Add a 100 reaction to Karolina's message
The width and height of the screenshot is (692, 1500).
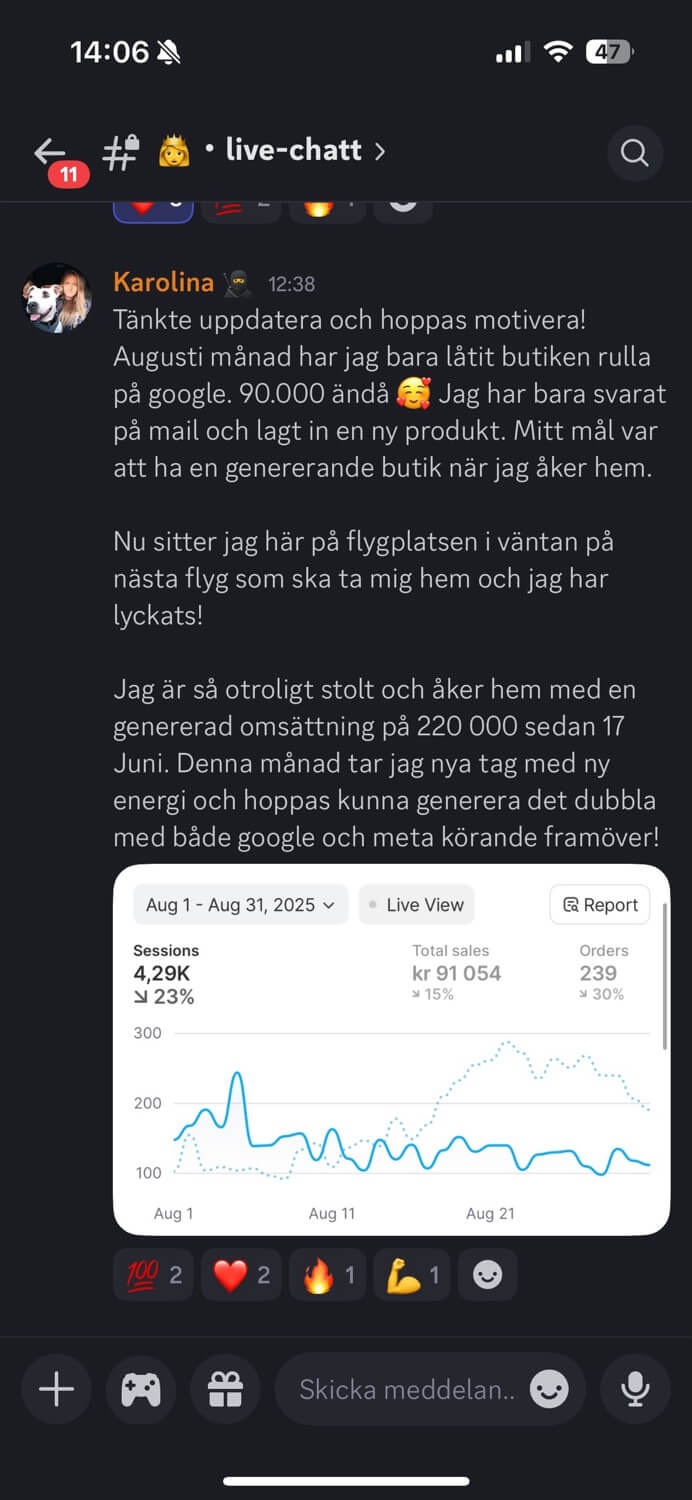coord(153,1274)
